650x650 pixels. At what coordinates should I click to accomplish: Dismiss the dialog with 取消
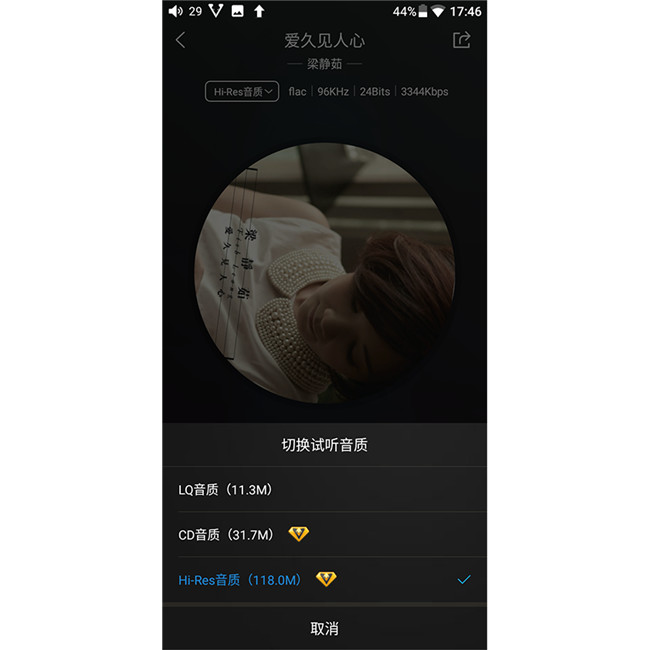324,628
